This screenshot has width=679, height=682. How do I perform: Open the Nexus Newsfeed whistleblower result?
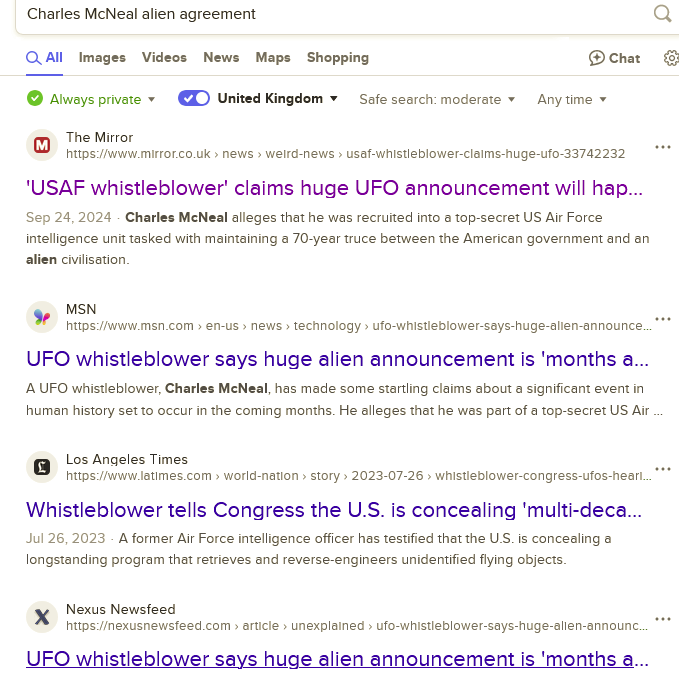click(337, 659)
